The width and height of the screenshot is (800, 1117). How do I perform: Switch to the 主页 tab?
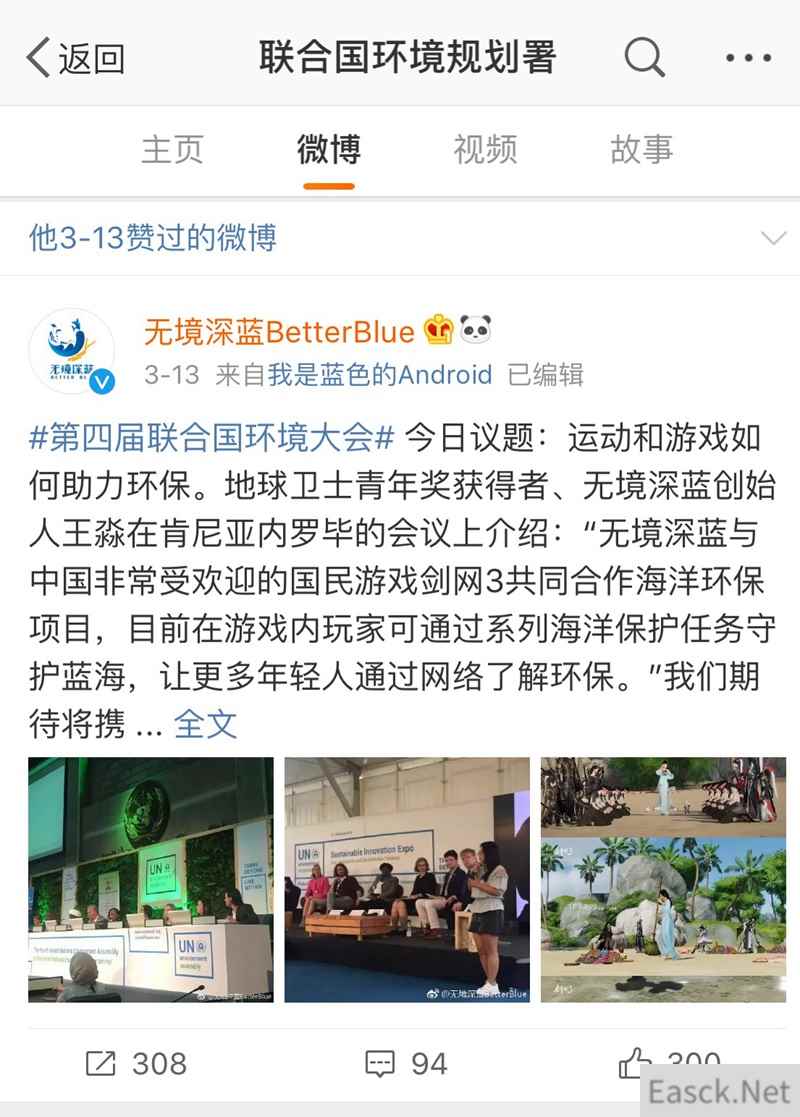pos(172,149)
